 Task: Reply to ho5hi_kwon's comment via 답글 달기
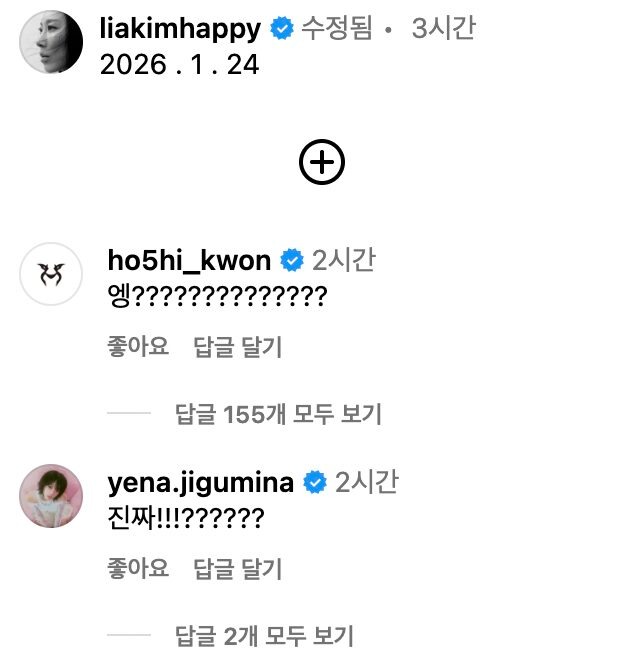click(235, 347)
